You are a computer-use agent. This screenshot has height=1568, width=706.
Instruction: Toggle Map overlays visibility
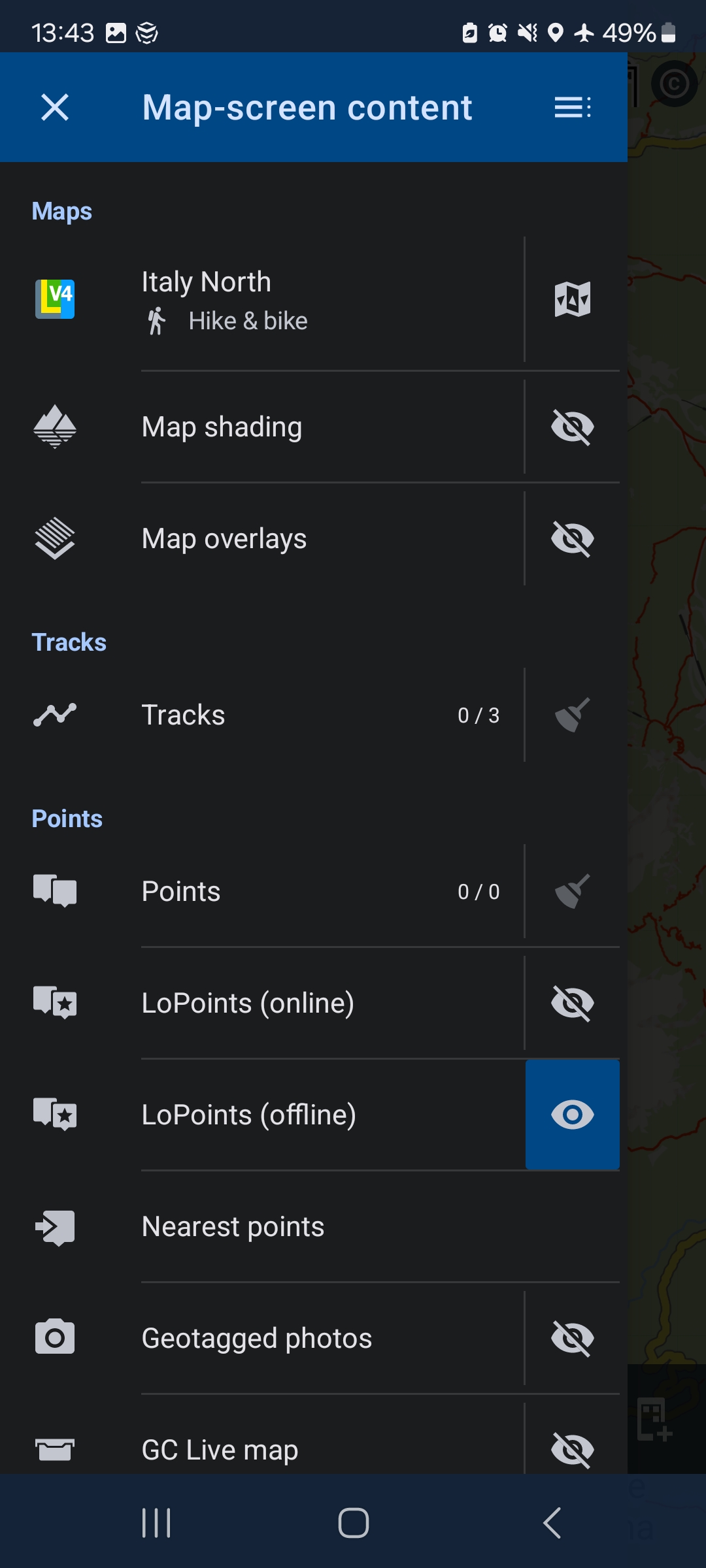click(573, 539)
